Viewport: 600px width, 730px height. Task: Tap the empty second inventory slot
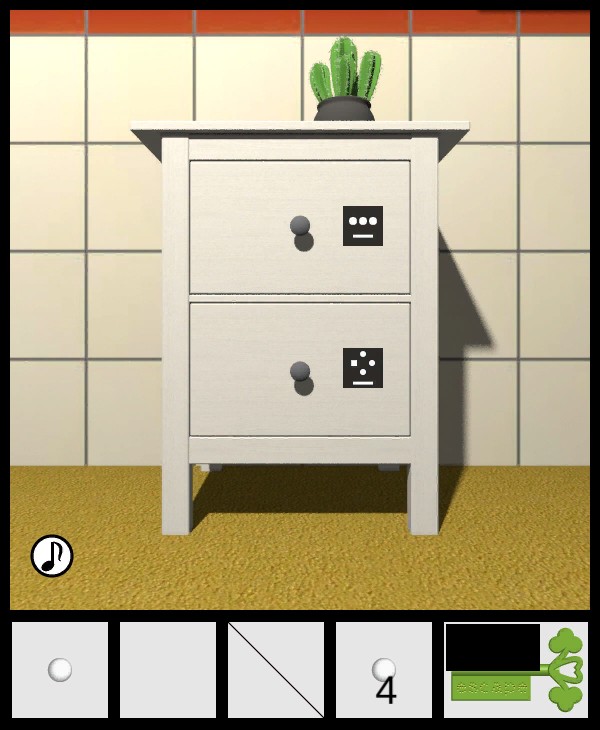pyautogui.click(x=168, y=670)
